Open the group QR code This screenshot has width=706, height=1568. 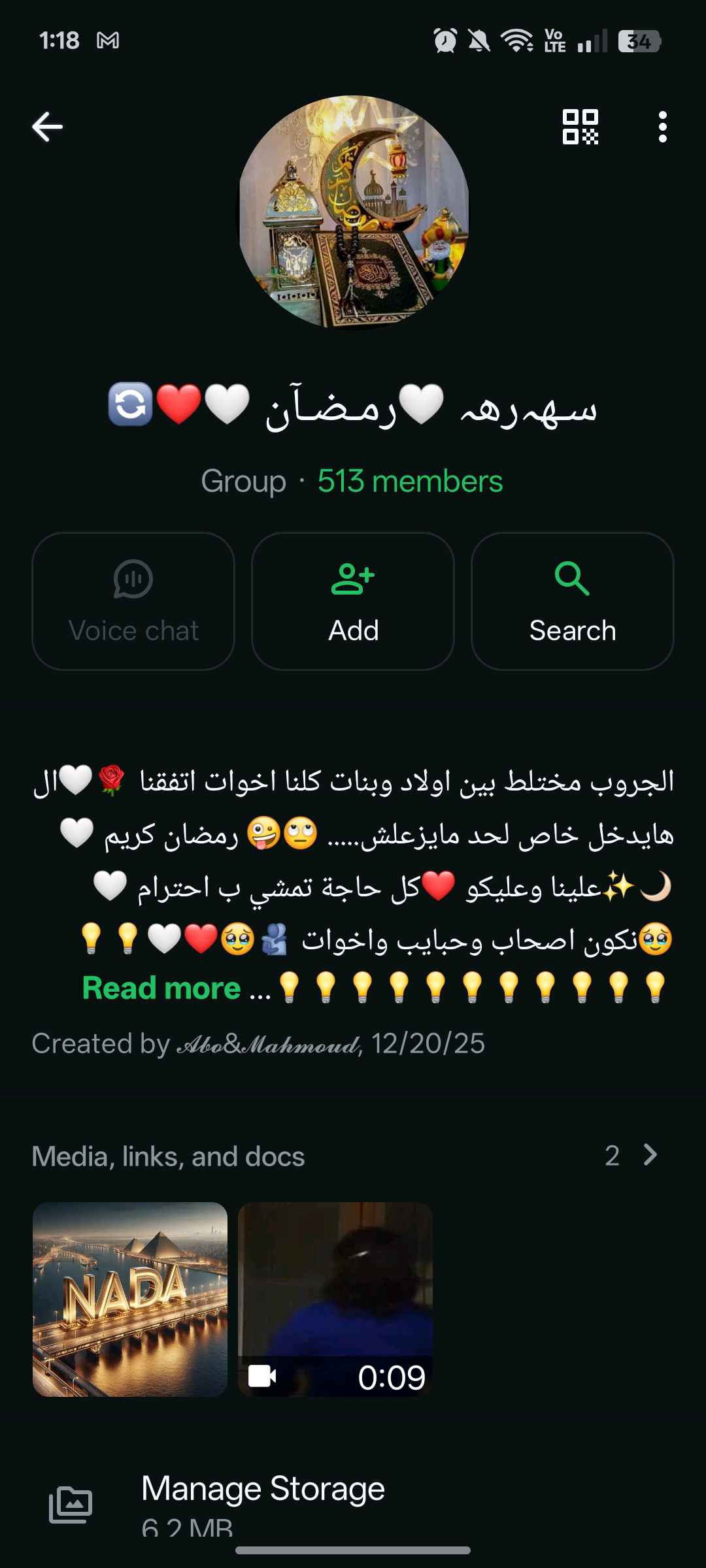[x=580, y=127]
